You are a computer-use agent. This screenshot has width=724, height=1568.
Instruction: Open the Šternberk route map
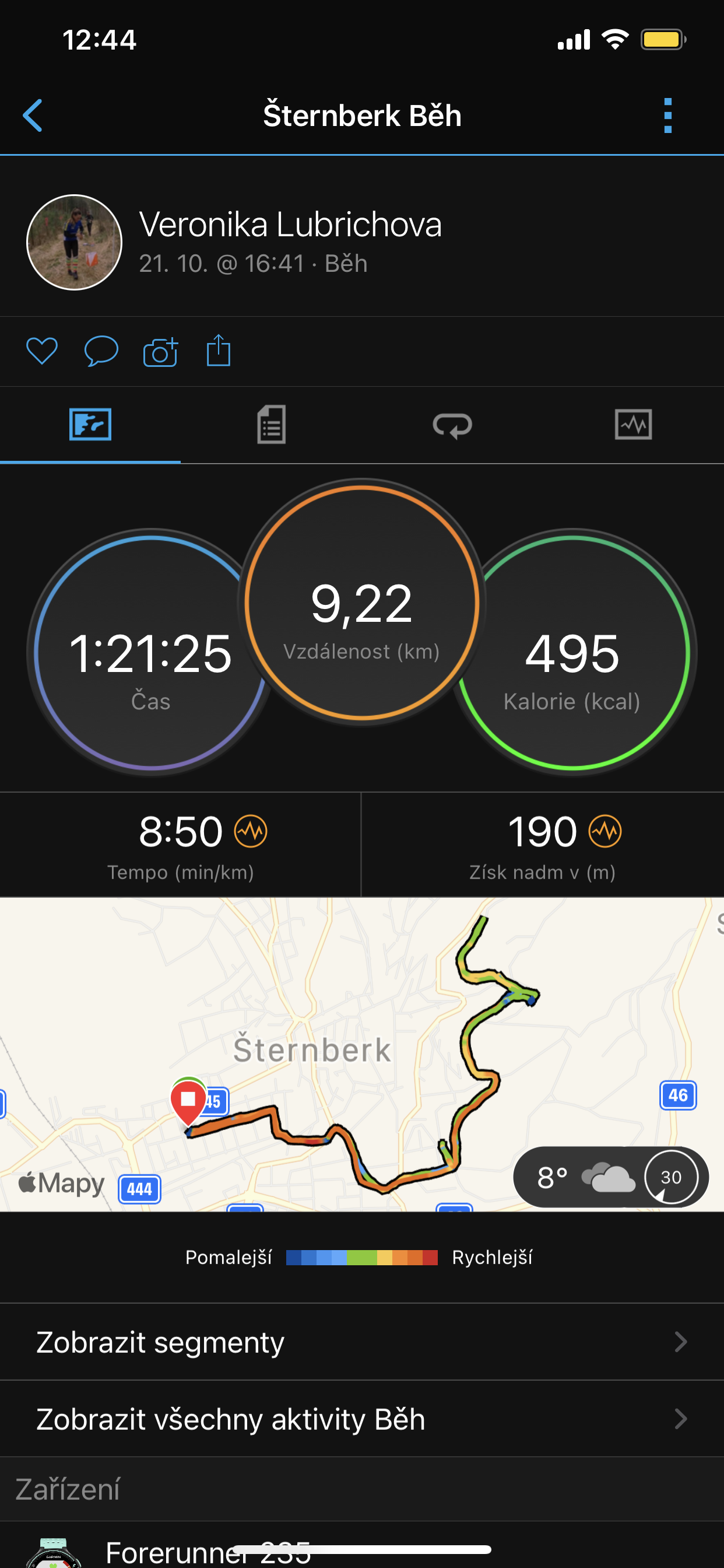pyautogui.click(x=362, y=1054)
